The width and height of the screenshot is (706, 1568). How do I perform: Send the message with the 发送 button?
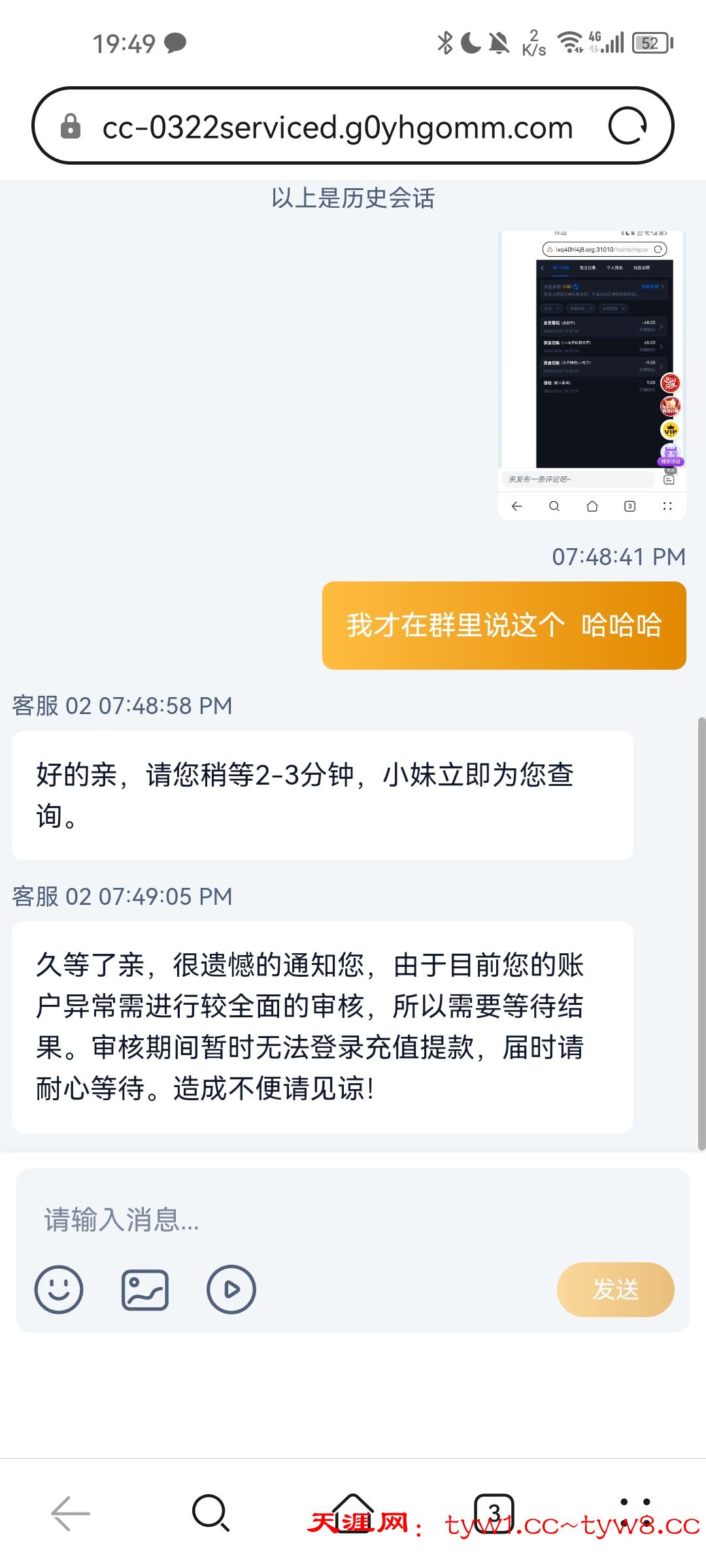tap(615, 1289)
